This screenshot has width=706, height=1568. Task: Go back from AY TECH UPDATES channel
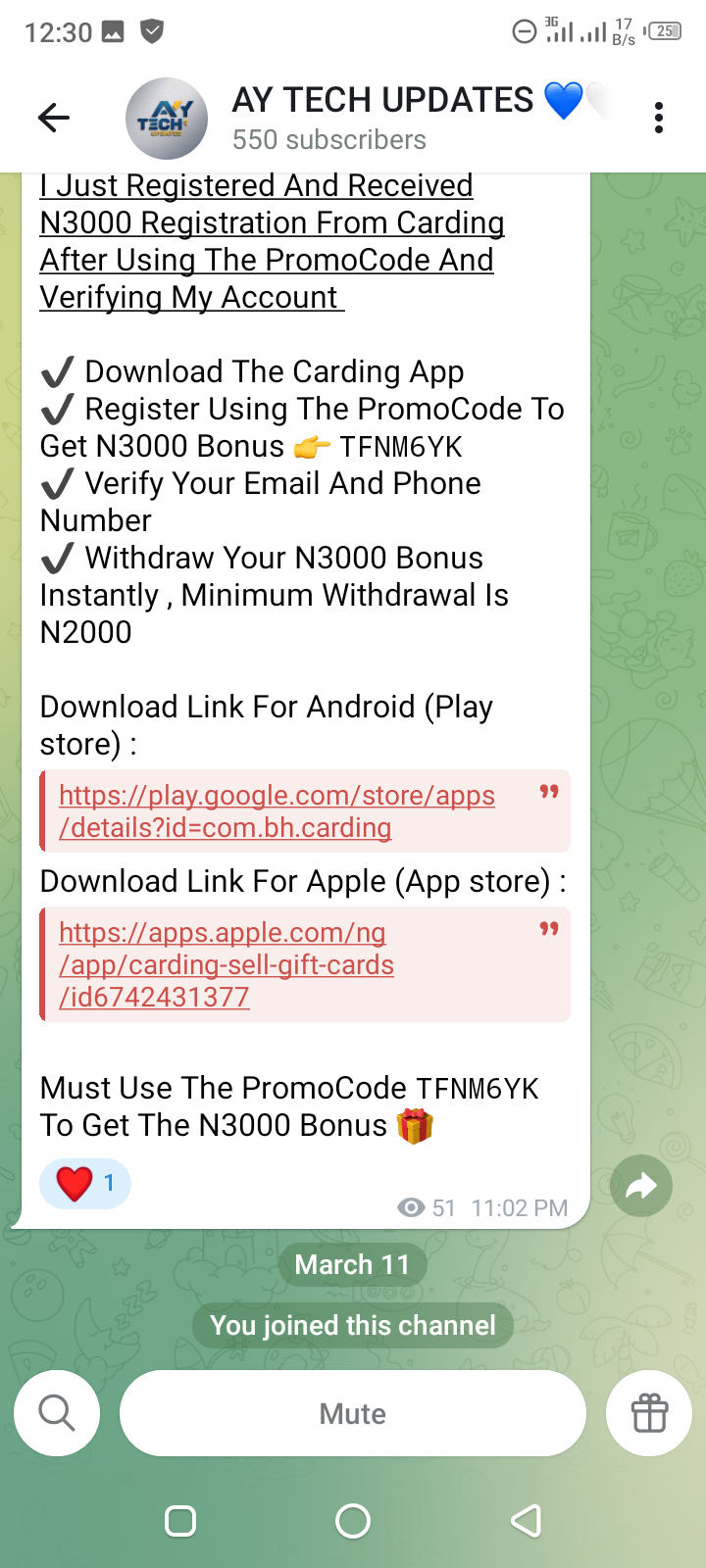[54, 119]
